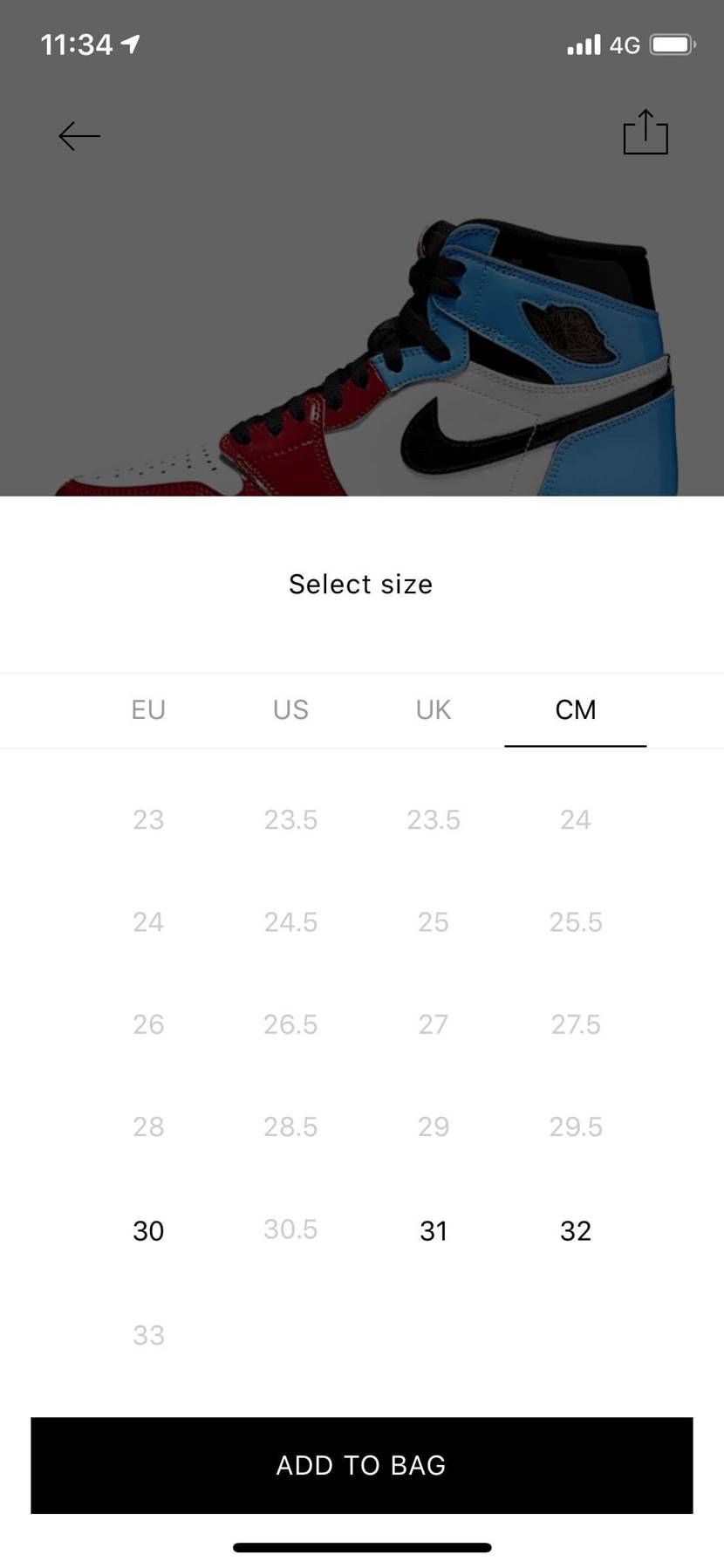Viewport: 724px width, 1568px height.
Task: Choose size 31
Action: [x=434, y=1230]
